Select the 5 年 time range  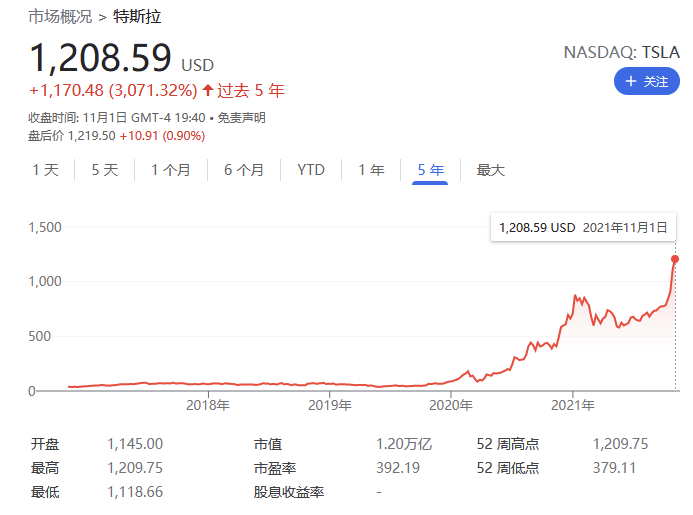click(x=431, y=170)
